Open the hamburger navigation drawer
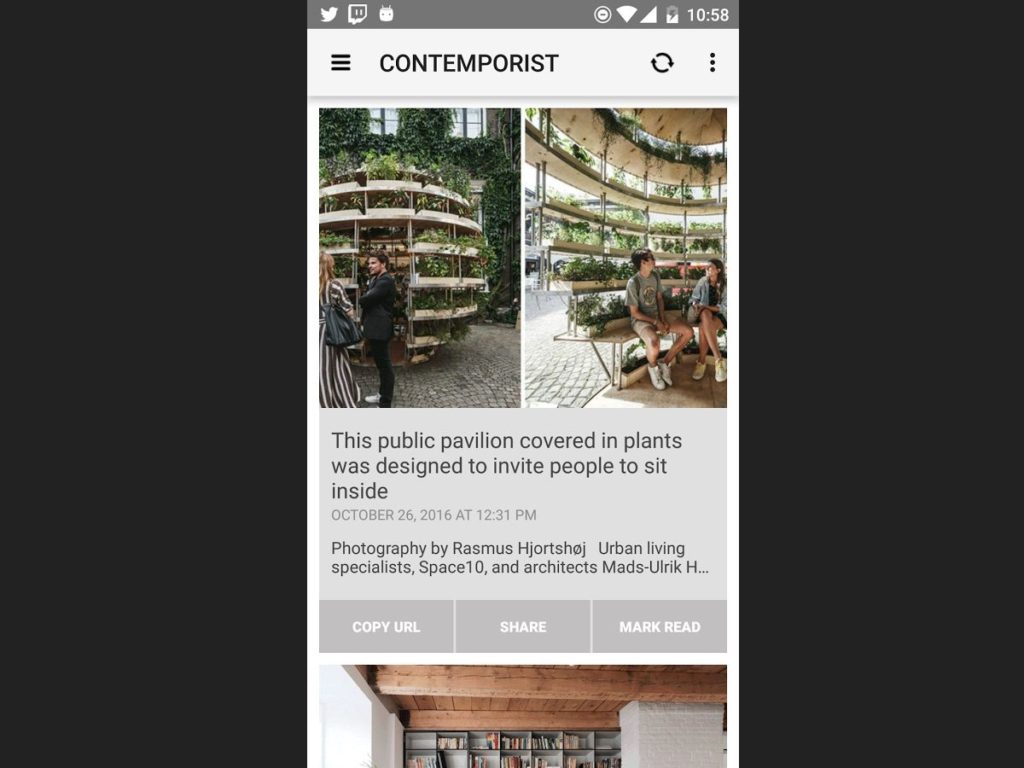The height and width of the screenshot is (768, 1024). tap(341, 63)
